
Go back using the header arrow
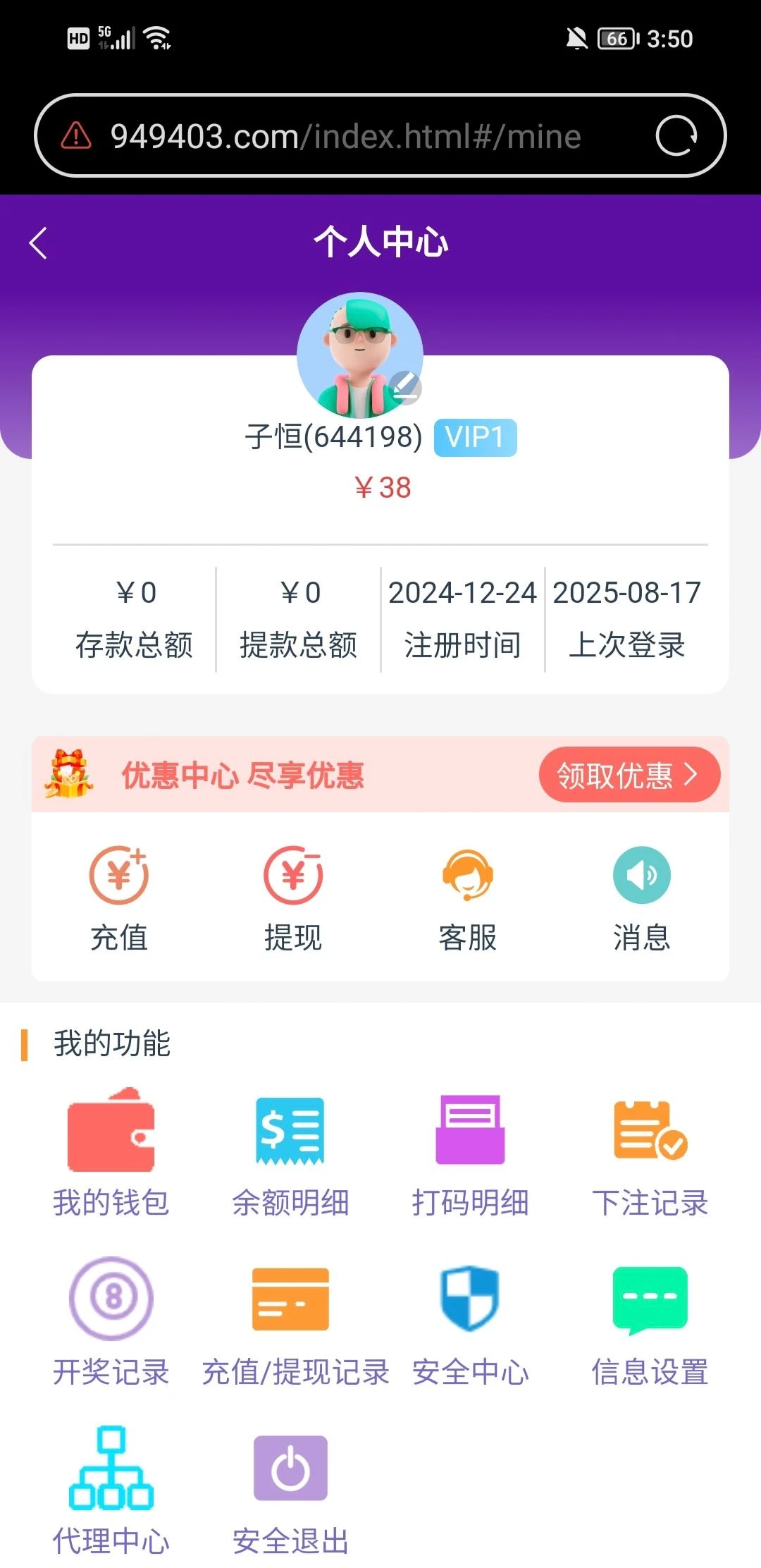pyautogui.click(x=39, y=243)
